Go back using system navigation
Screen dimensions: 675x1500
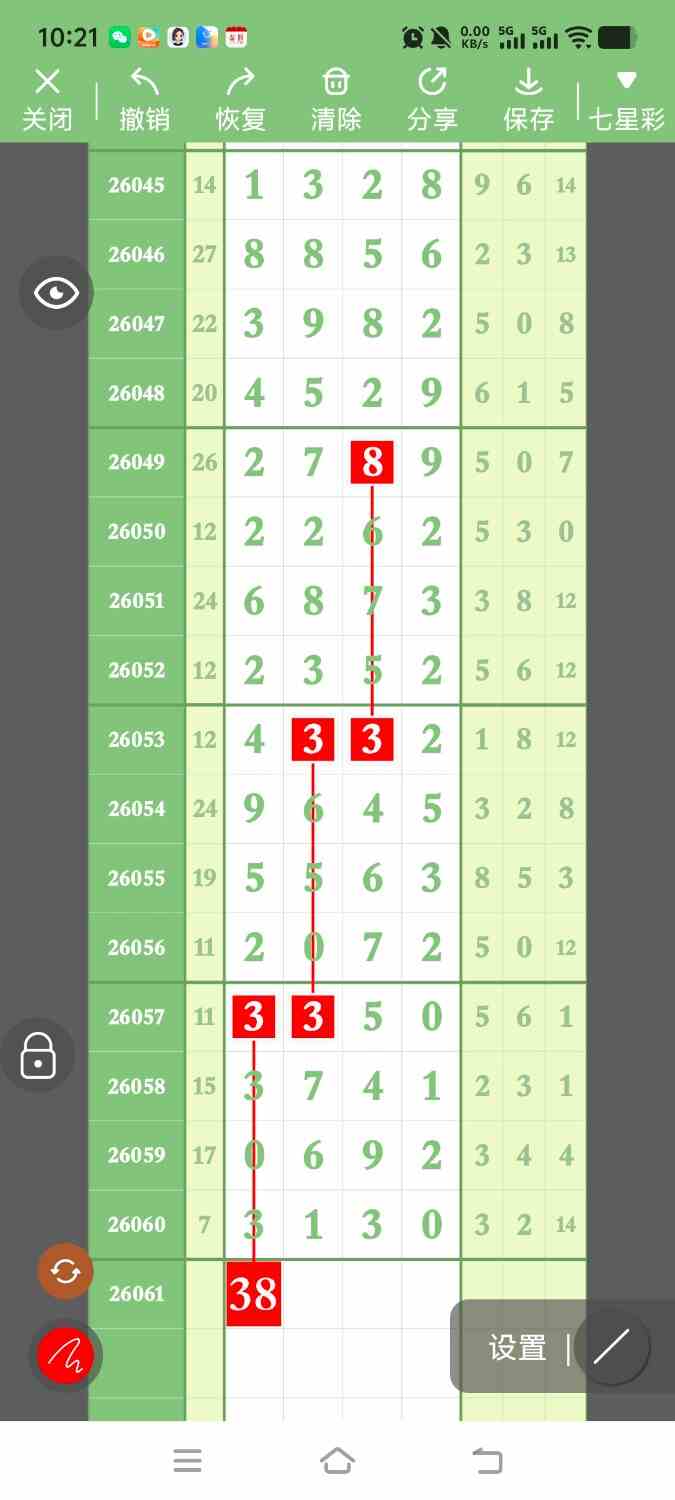tap(487, 1461)
